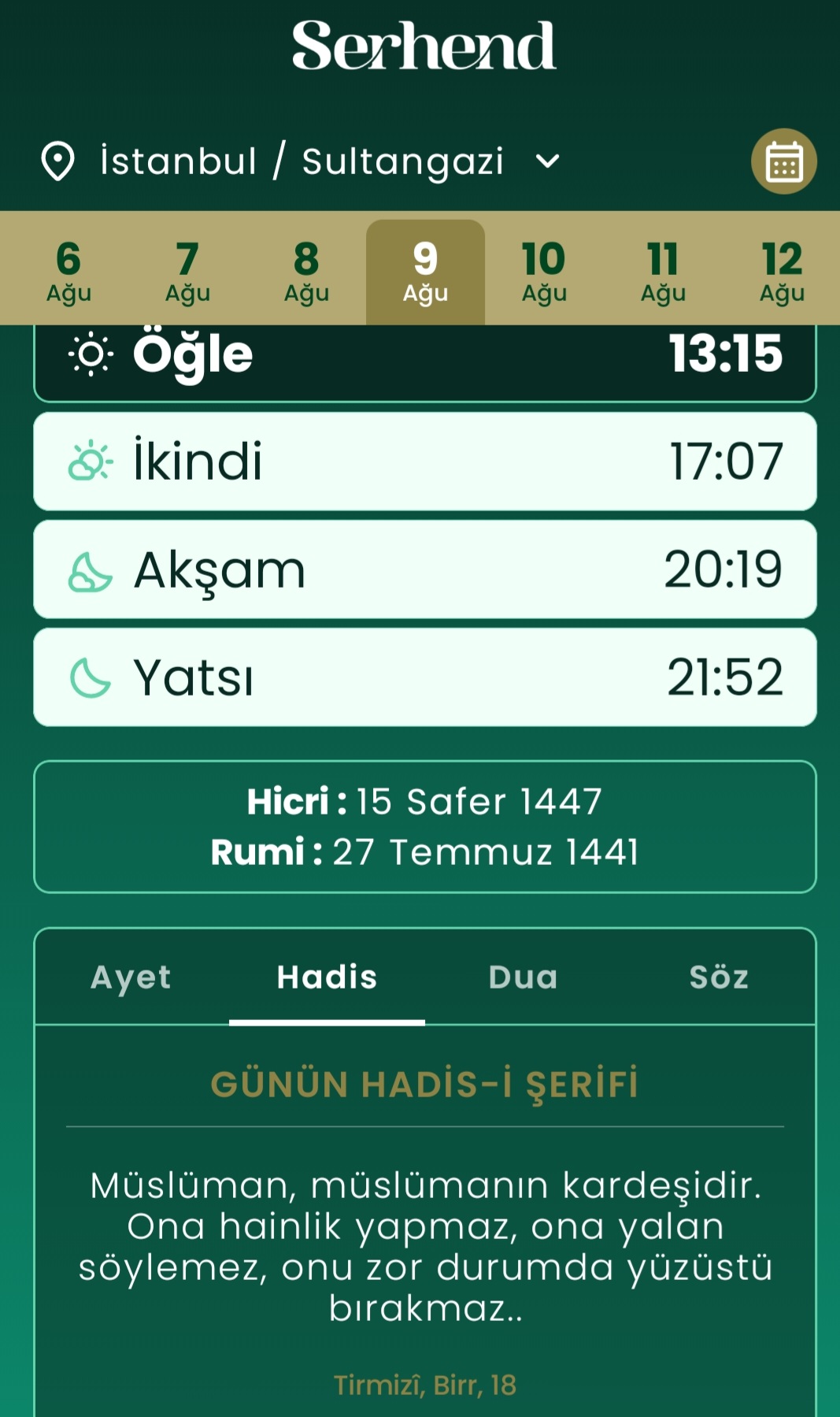Switch to the Dua tab
The width and height of the screenshot is (840, 1417).
[x=523, y=977]
